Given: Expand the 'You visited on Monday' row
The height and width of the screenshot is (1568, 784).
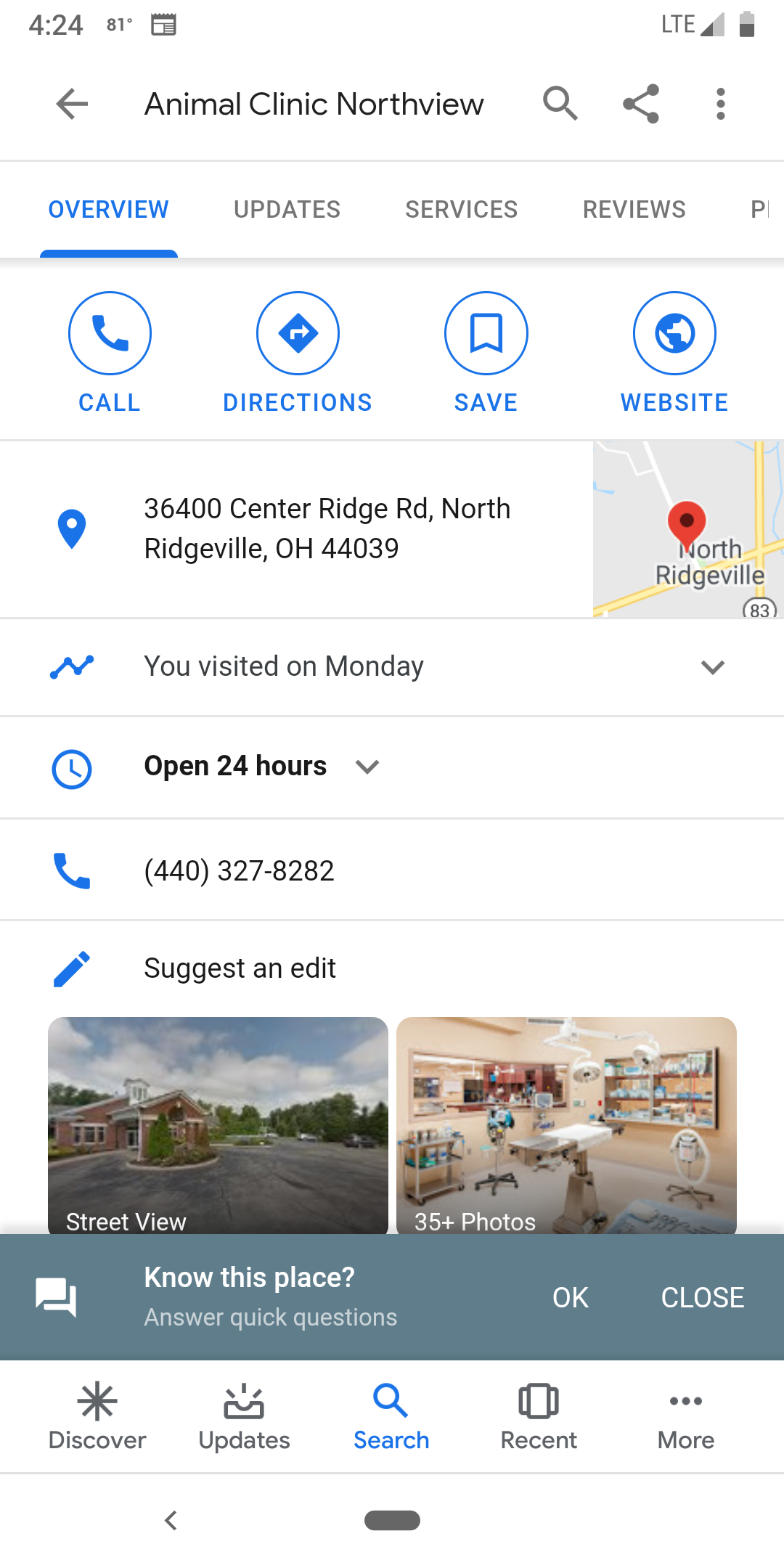Looking at the screenshot, I should click(392, 667).
